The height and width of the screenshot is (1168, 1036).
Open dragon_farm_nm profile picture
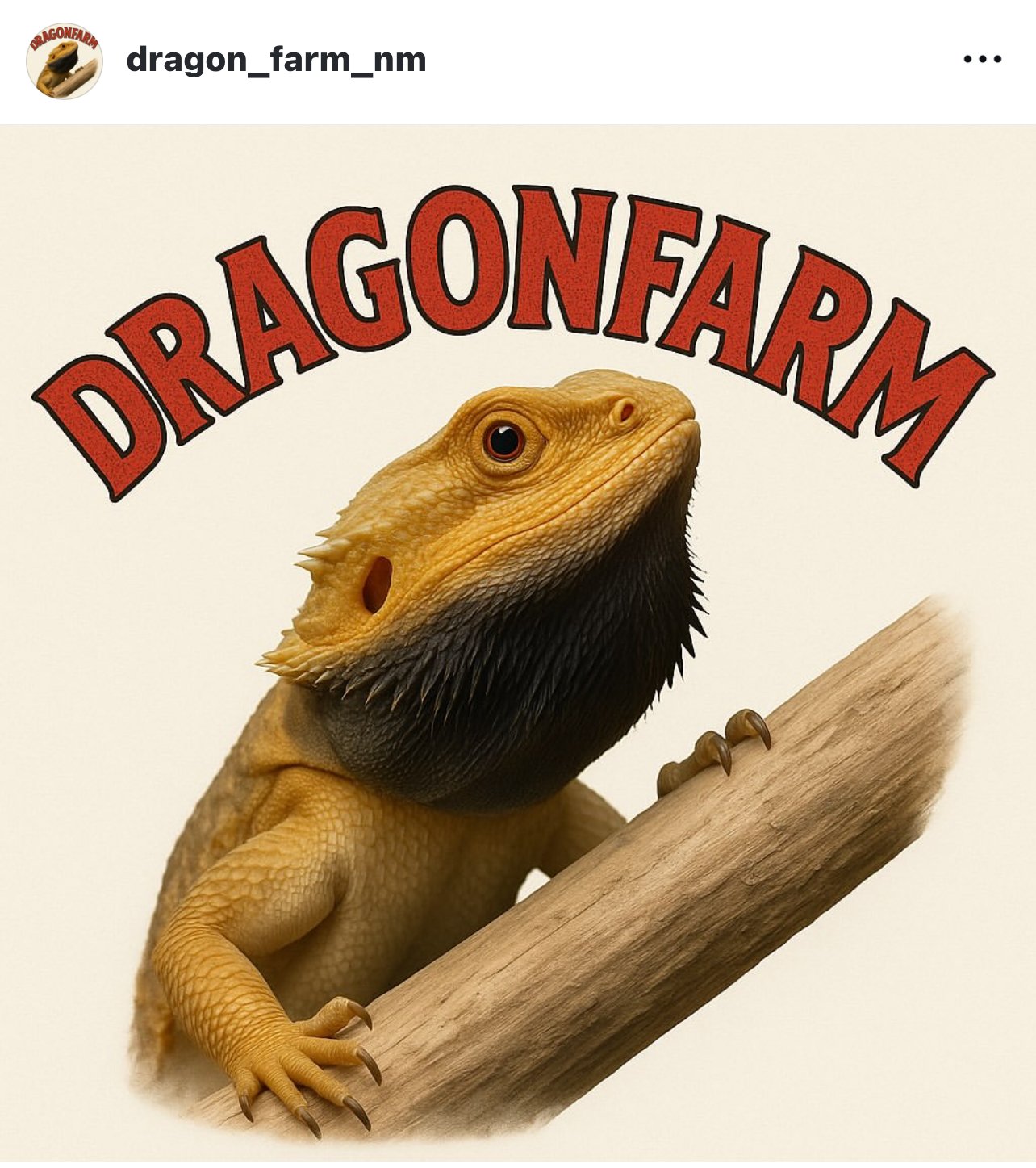point(64,61)
